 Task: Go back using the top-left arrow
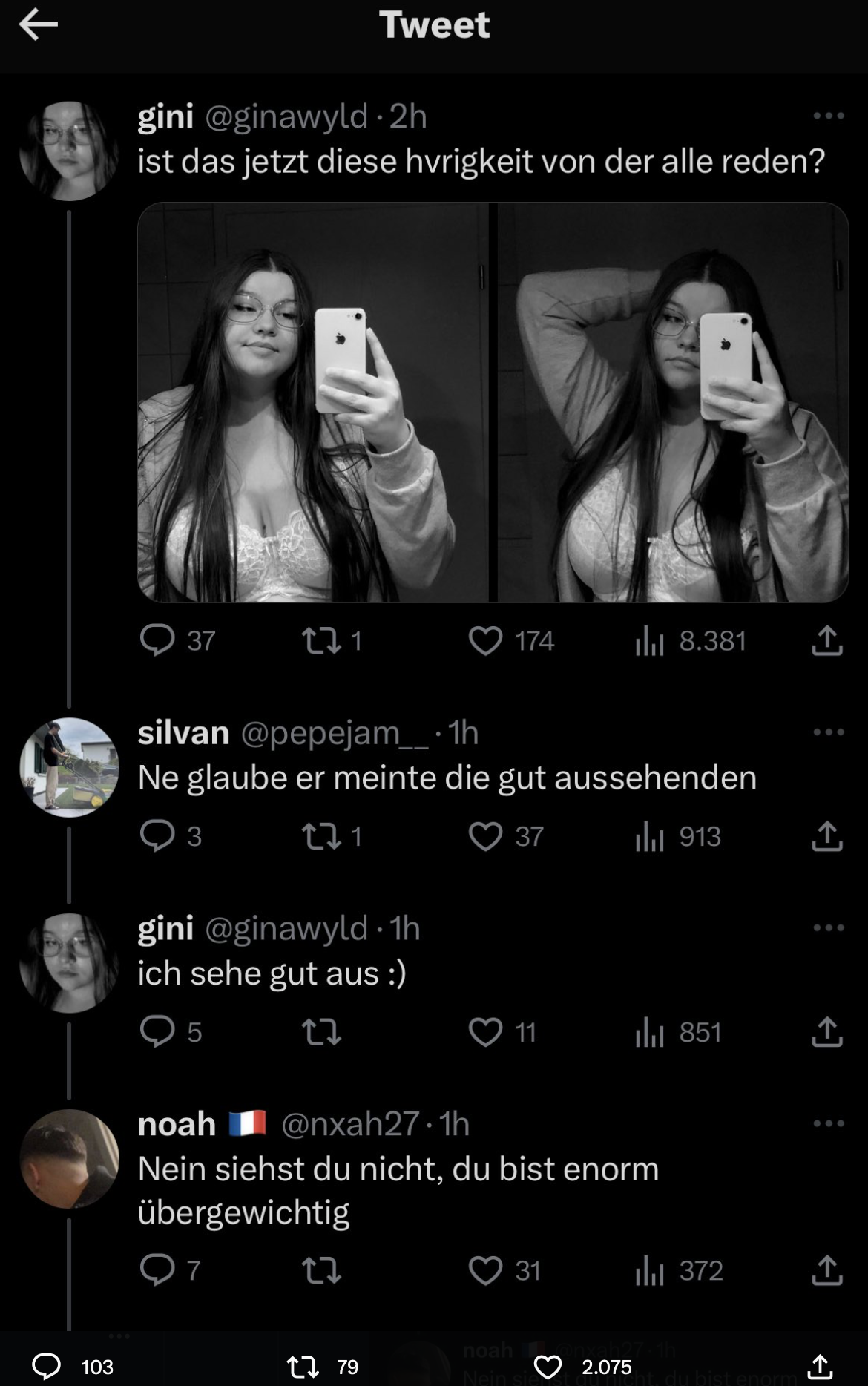tap(39, 25)
